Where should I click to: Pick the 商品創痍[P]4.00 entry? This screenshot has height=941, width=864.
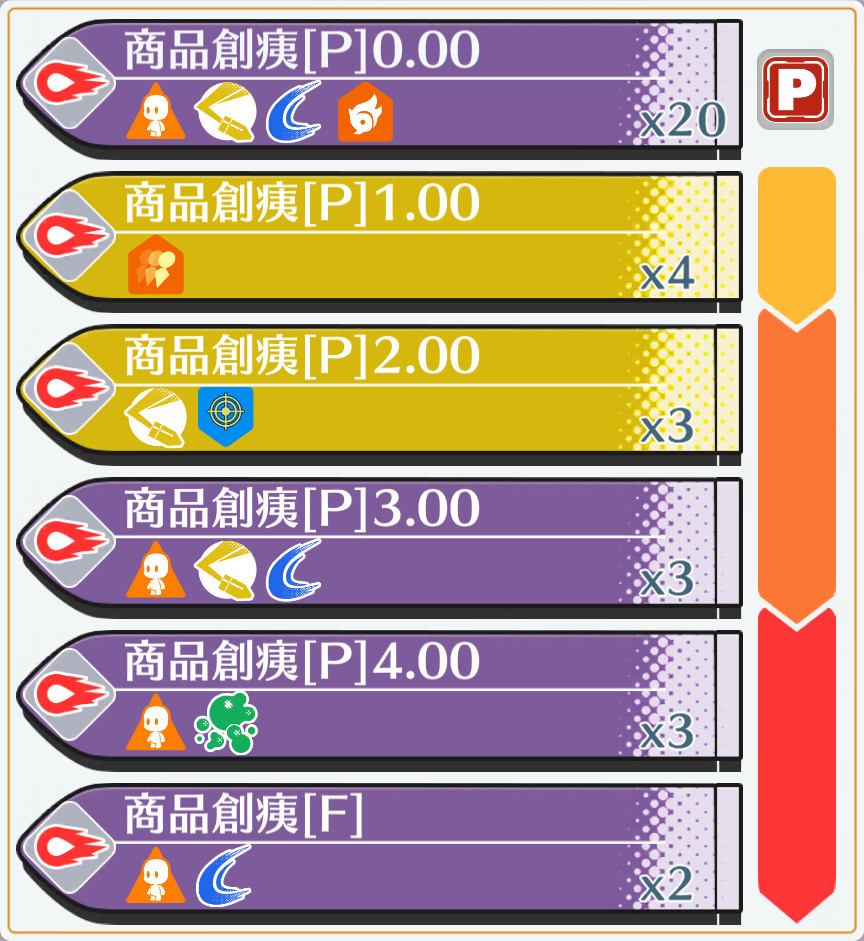(380, 697)
